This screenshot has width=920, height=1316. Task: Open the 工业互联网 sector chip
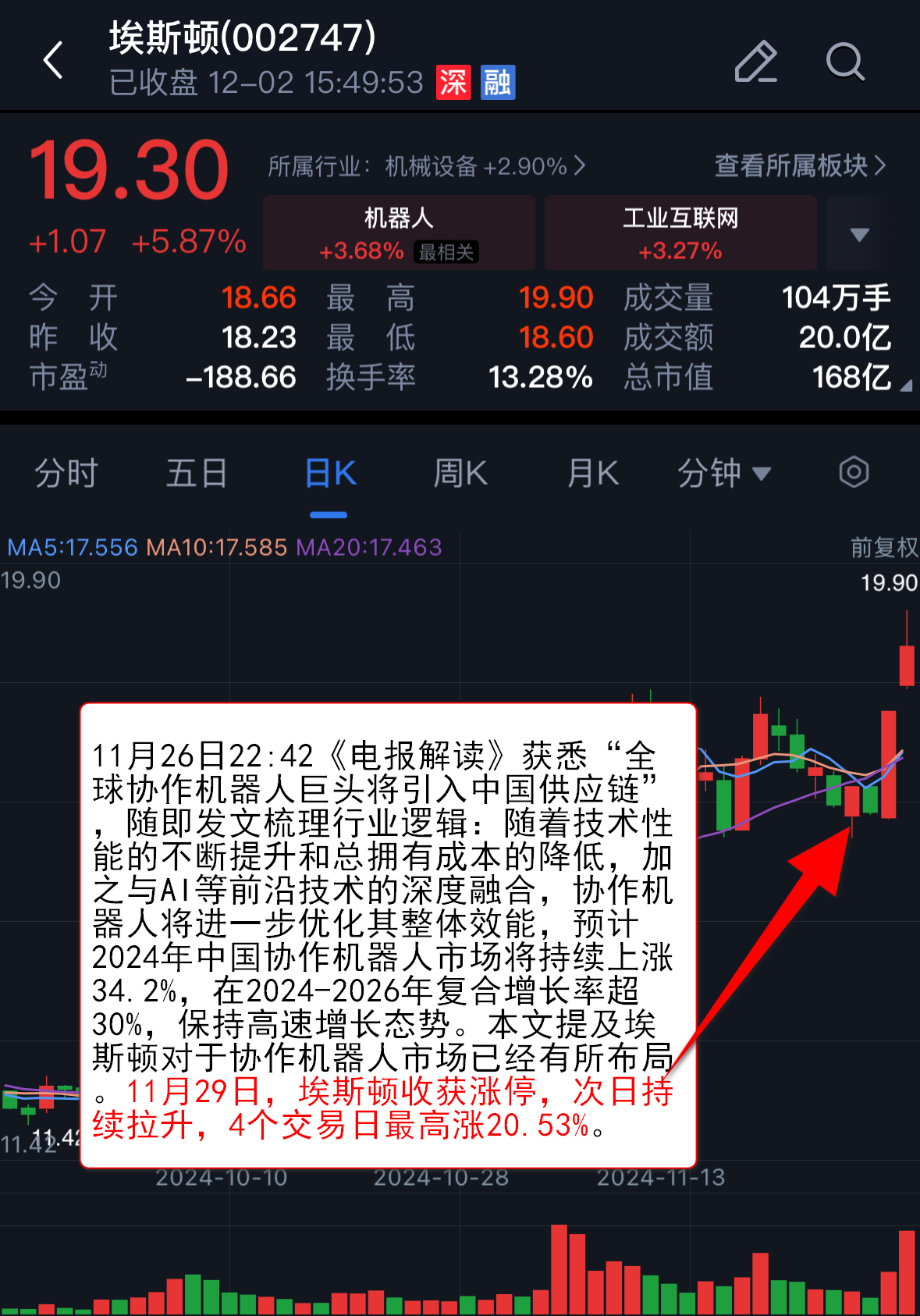pyautogui.click(x=680, y=233)
